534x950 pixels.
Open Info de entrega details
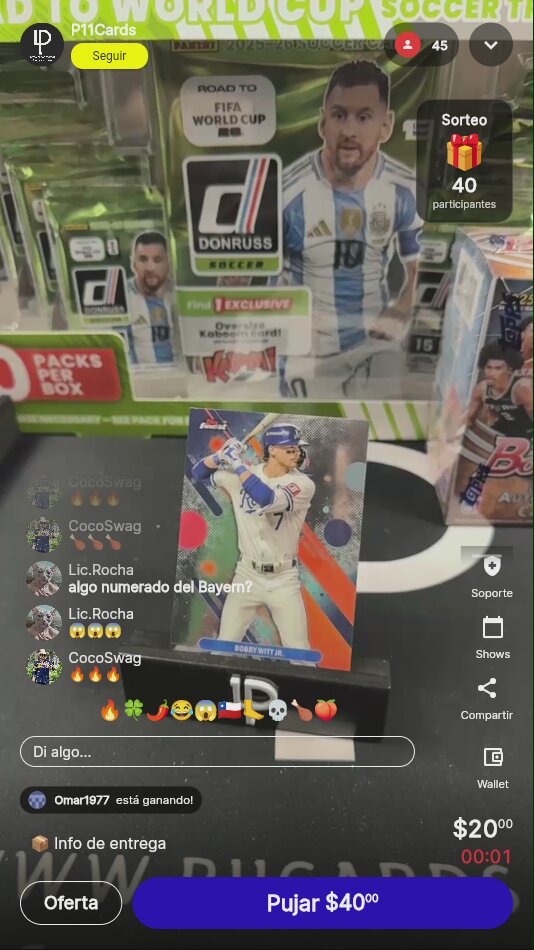(x=99, y=843)
